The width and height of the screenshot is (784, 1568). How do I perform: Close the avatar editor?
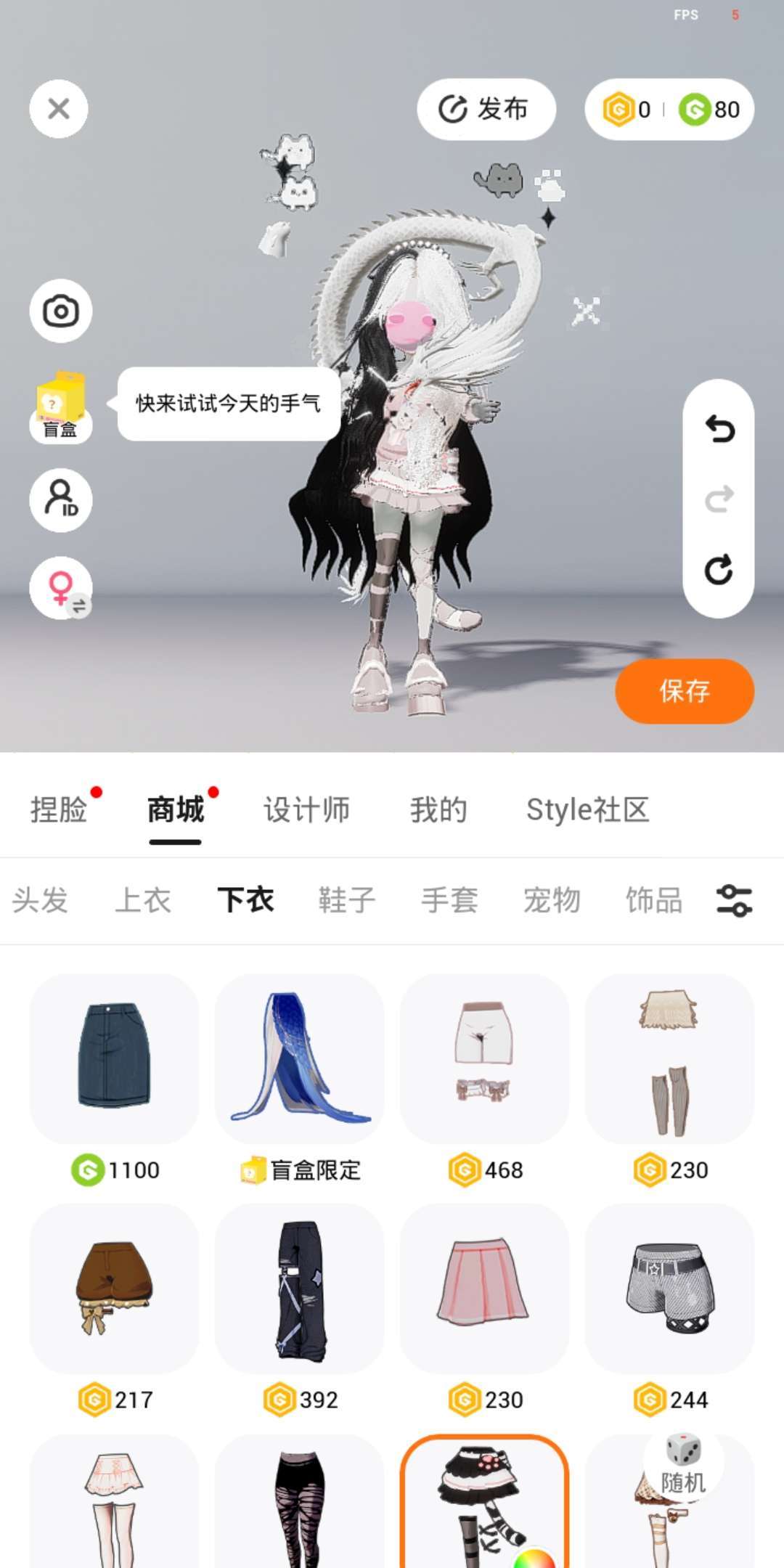[x=59, y=109]
